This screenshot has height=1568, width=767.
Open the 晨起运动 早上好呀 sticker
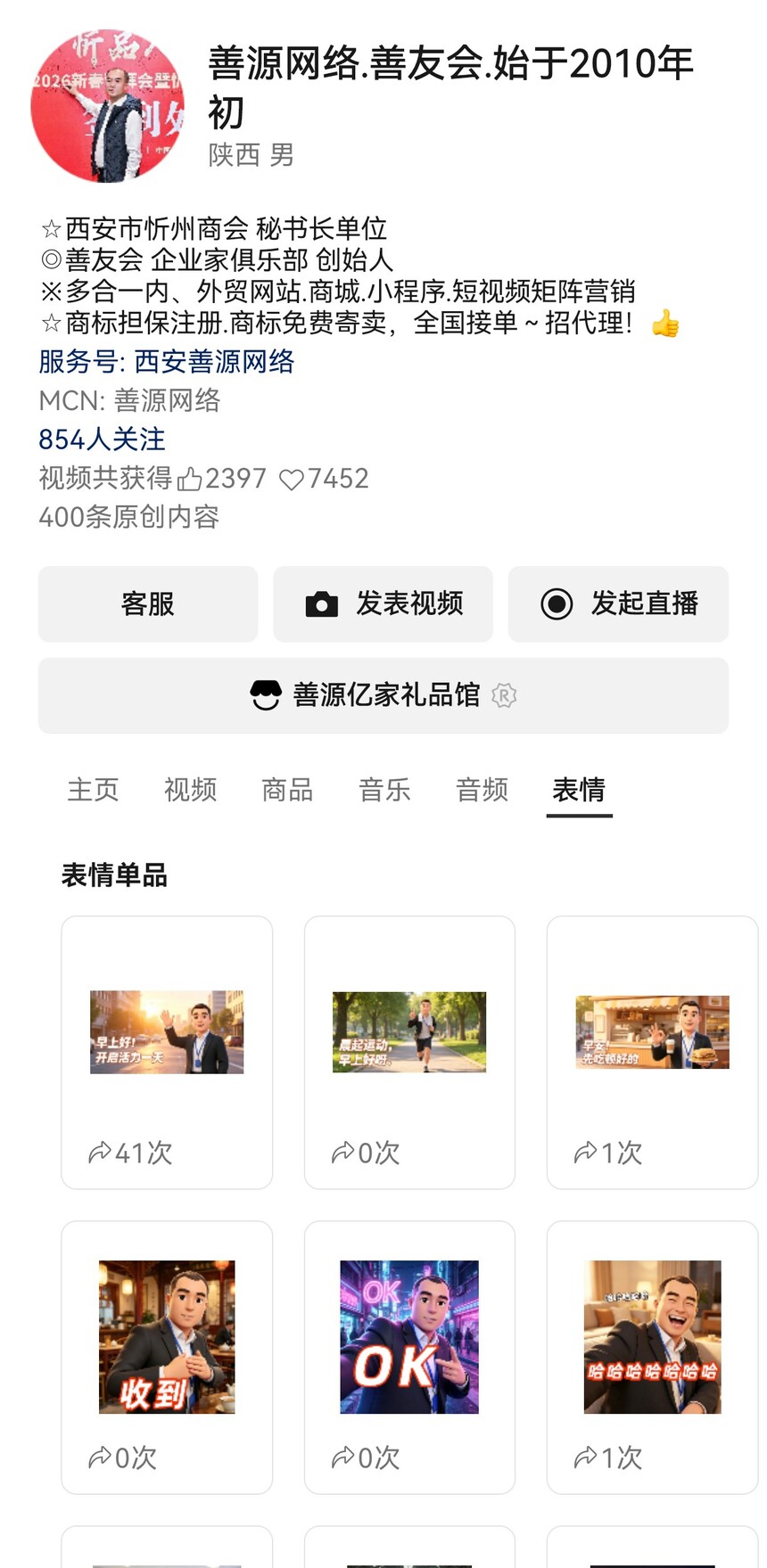point(409,1032)
